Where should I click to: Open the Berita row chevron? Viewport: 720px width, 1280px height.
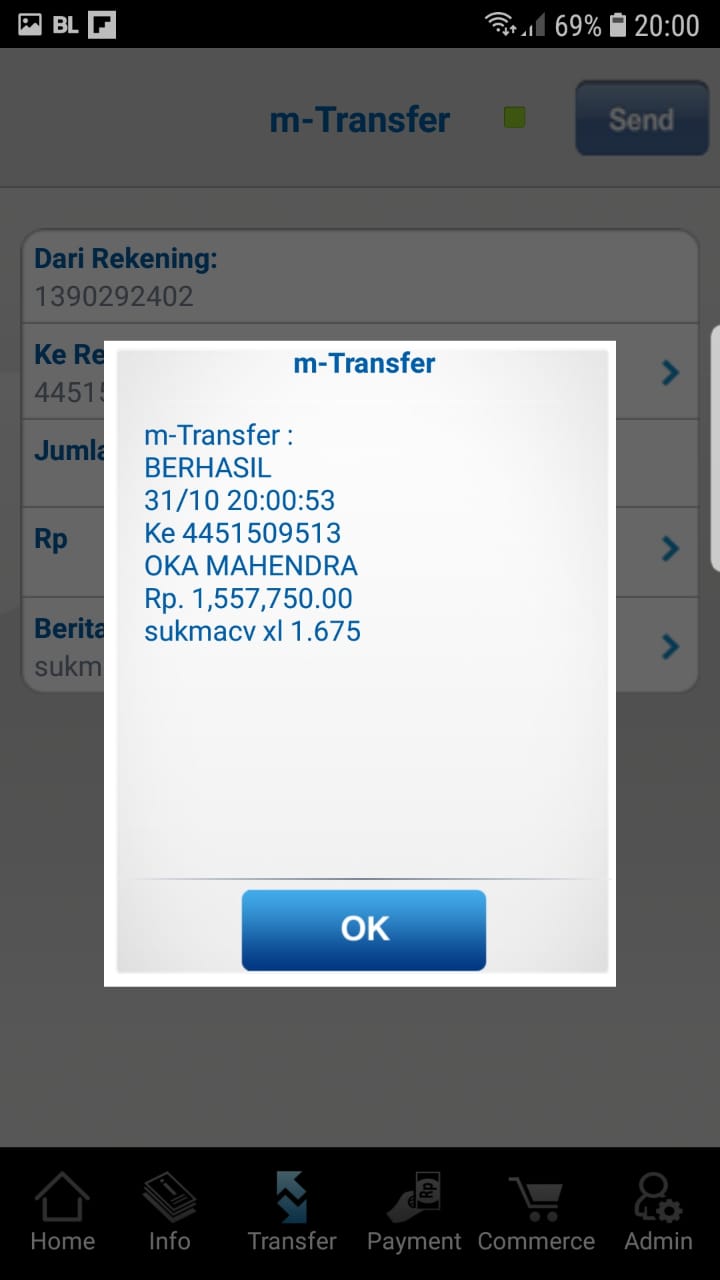[x=670, y=647]
